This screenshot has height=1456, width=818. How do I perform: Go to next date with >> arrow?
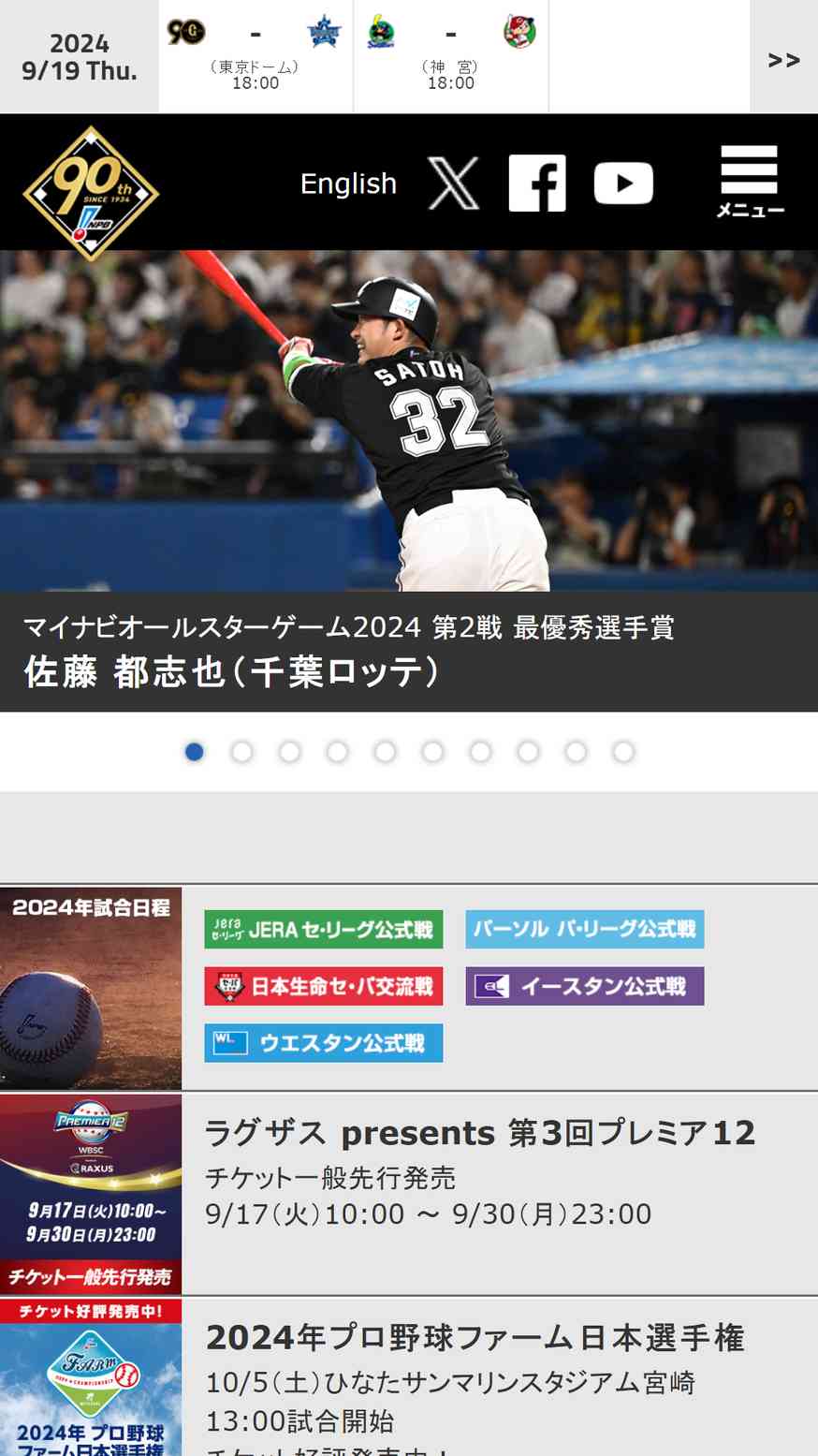pyautogui.click(x=783, y=59)
